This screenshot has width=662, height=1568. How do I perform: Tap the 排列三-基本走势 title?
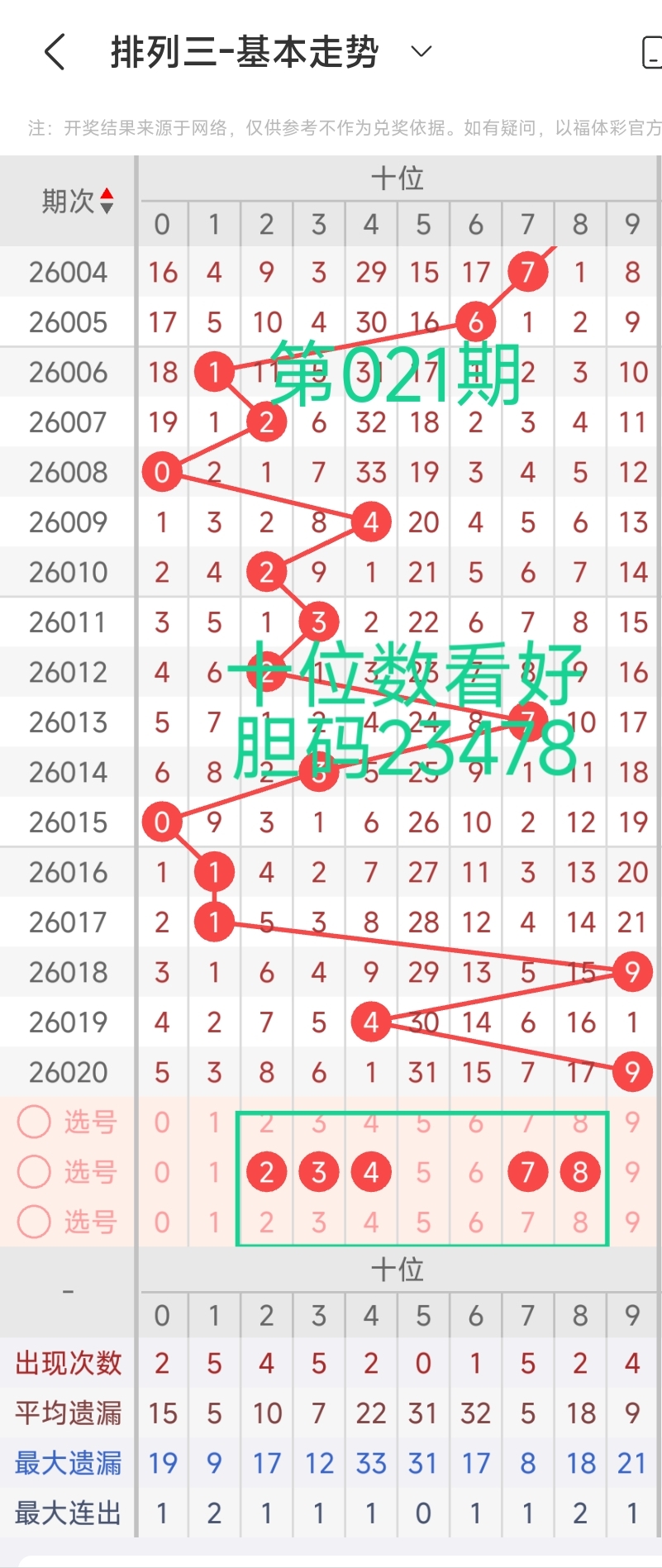click(244, 50)
